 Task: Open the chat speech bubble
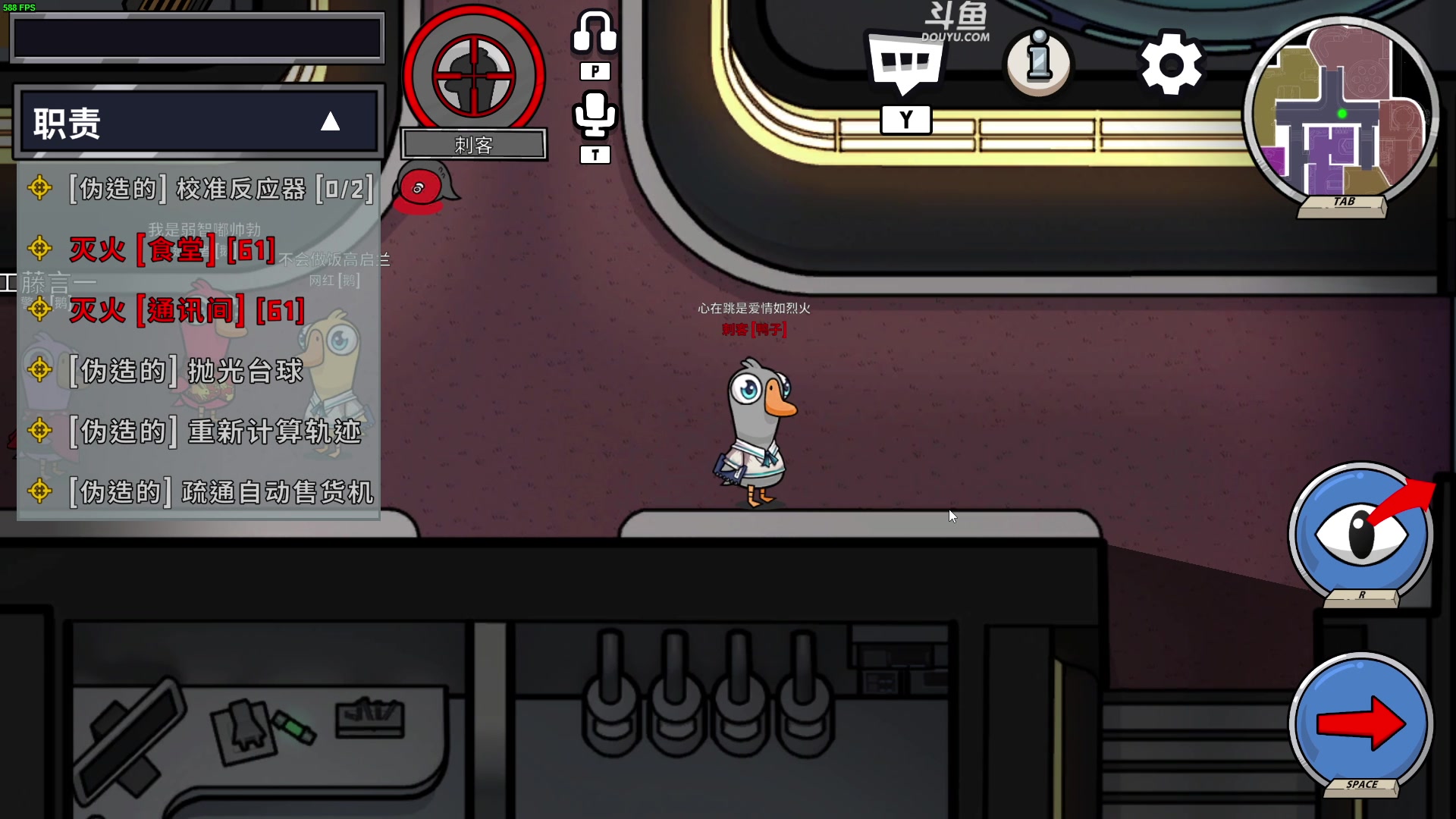(x=905, y=64)
